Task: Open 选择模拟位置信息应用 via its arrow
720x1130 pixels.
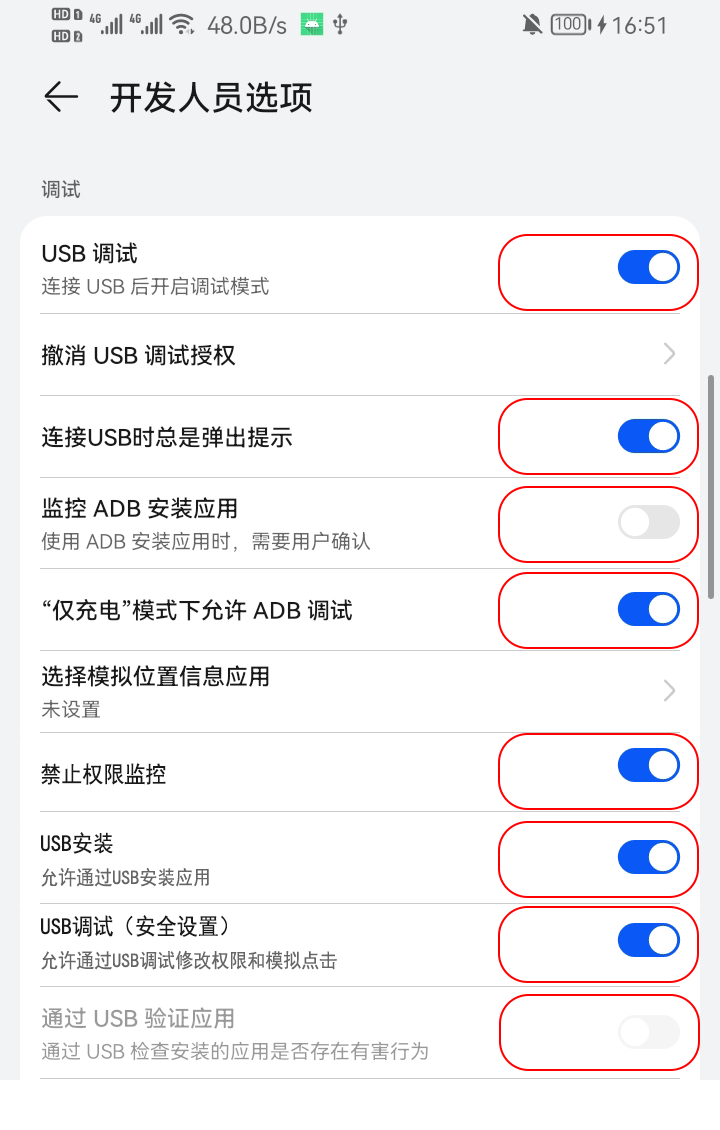Action: click(x=668, y=689)
